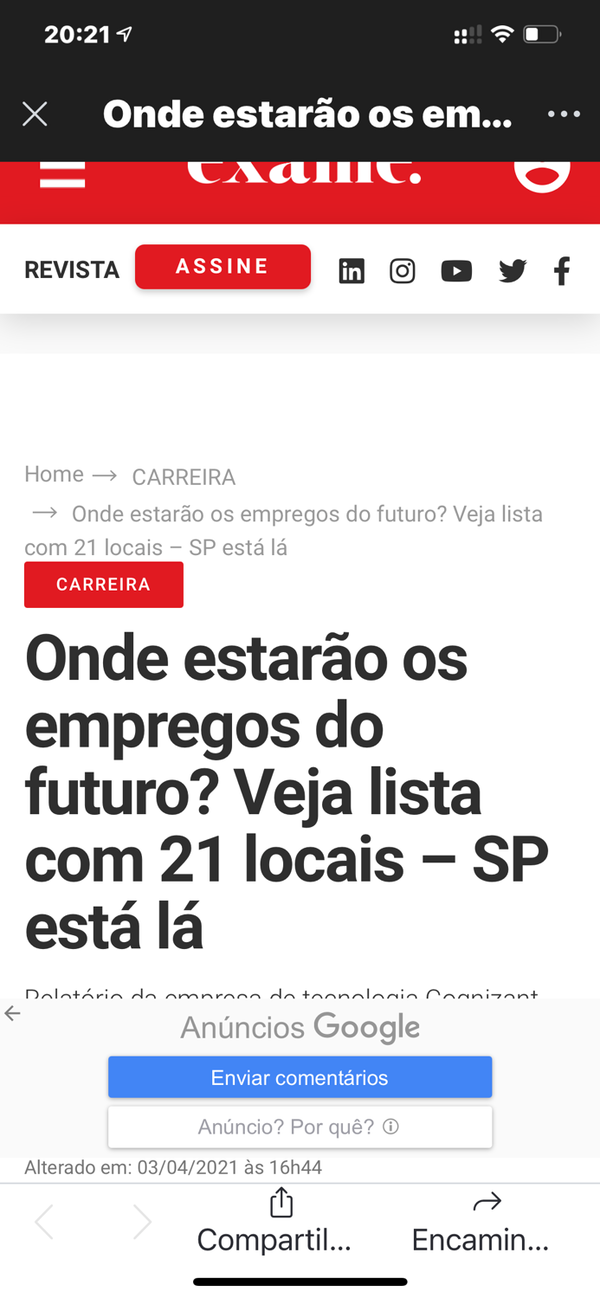Open the REVISTA section
Image resolution: width=600 pixels, height=1298 pixels.
[x=72, y=269]
